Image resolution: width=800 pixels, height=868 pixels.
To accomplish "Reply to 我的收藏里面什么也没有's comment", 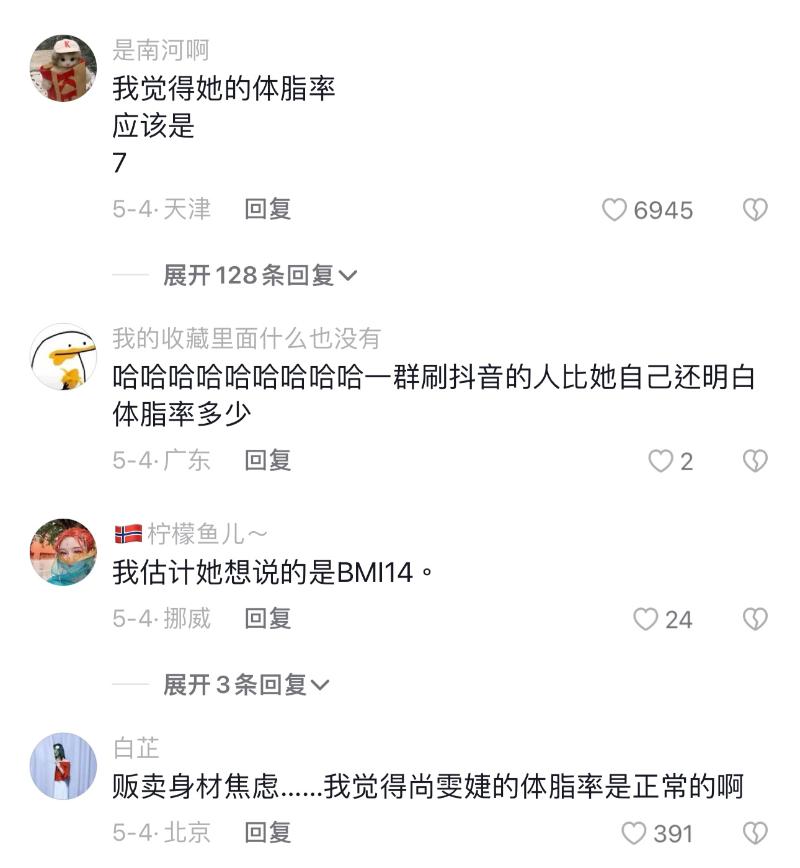I will [x=267, y=460].
